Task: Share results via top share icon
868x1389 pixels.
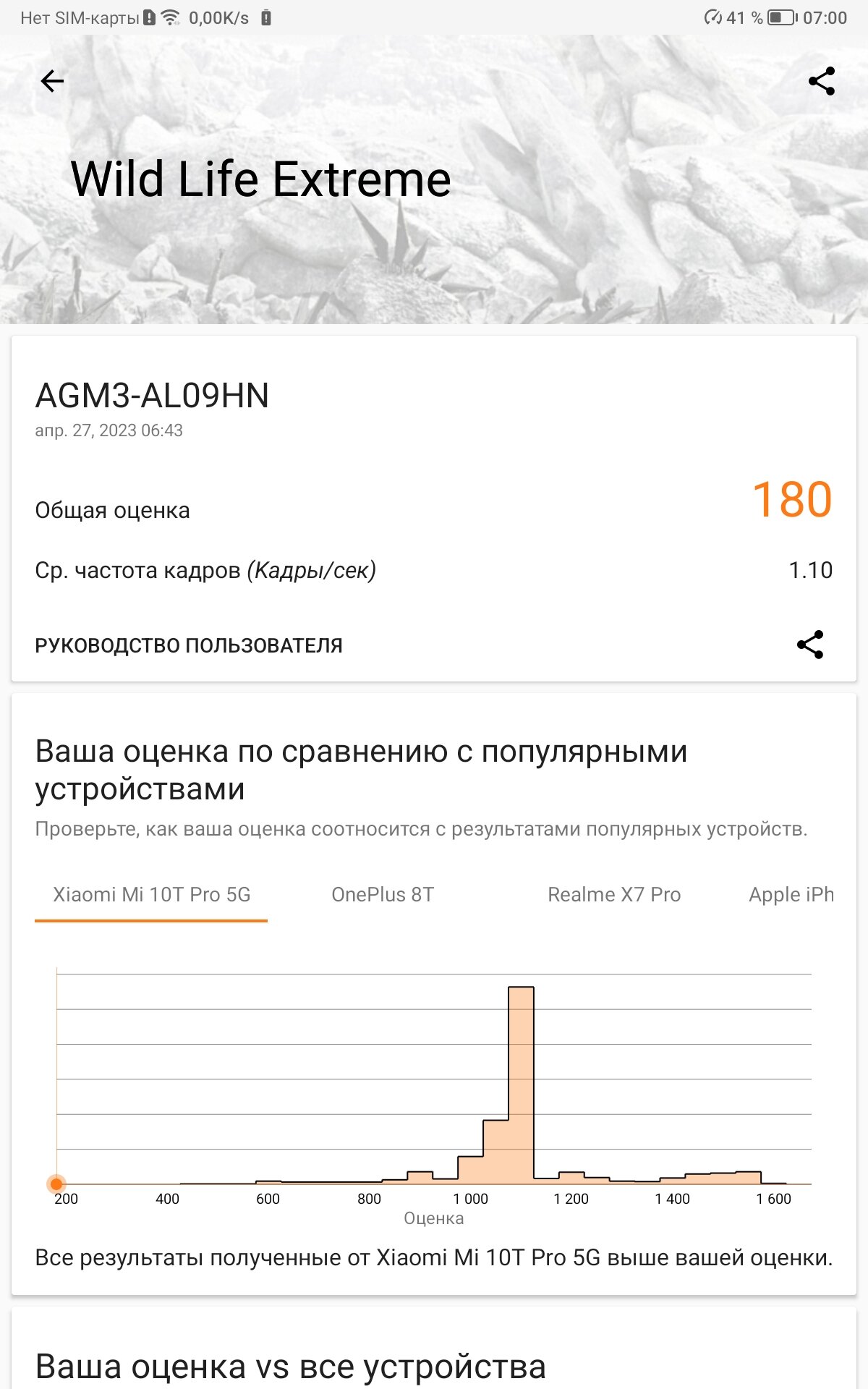Action: tap(822, 81)
